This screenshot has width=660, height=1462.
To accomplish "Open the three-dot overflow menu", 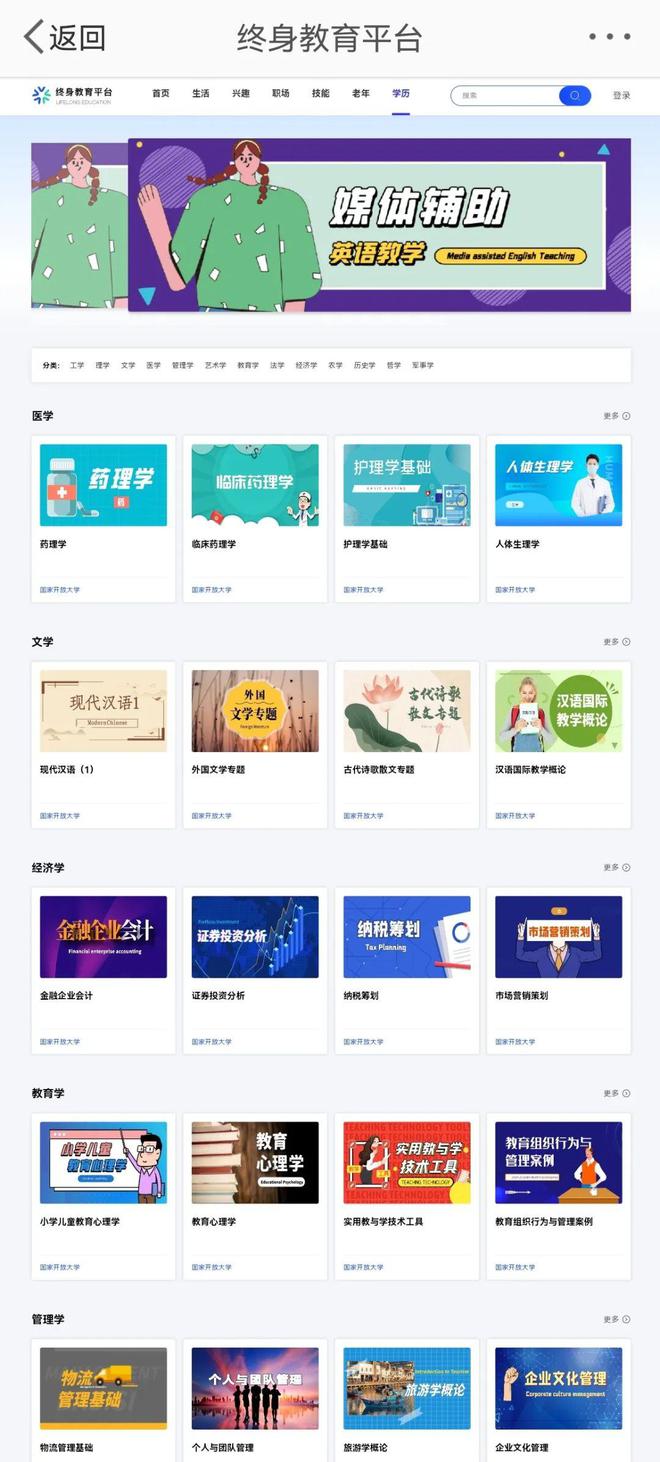I will [x=609, y=37].
